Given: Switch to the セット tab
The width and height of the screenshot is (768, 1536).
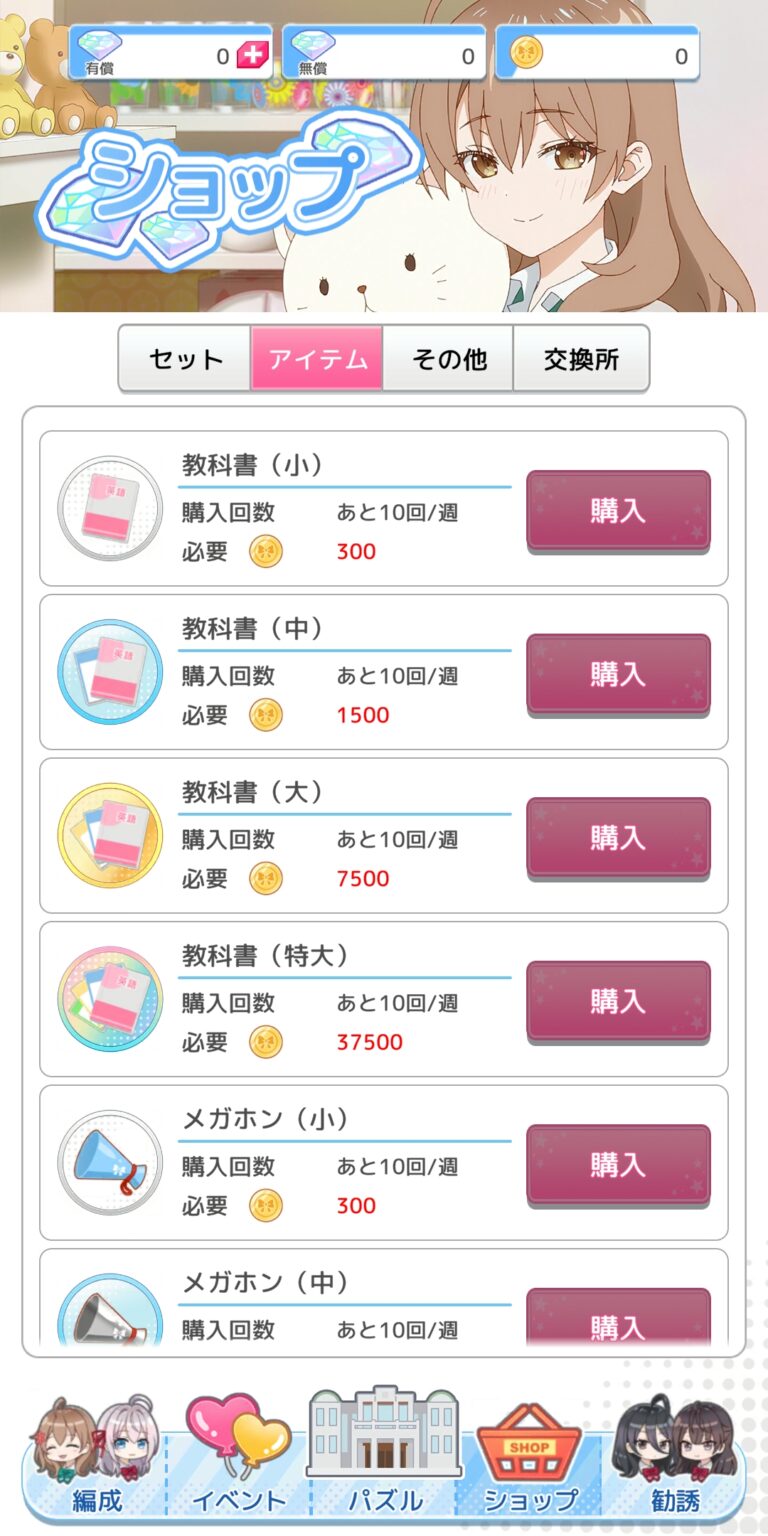Looking at the screenshot, I should [x=185, y=359].
